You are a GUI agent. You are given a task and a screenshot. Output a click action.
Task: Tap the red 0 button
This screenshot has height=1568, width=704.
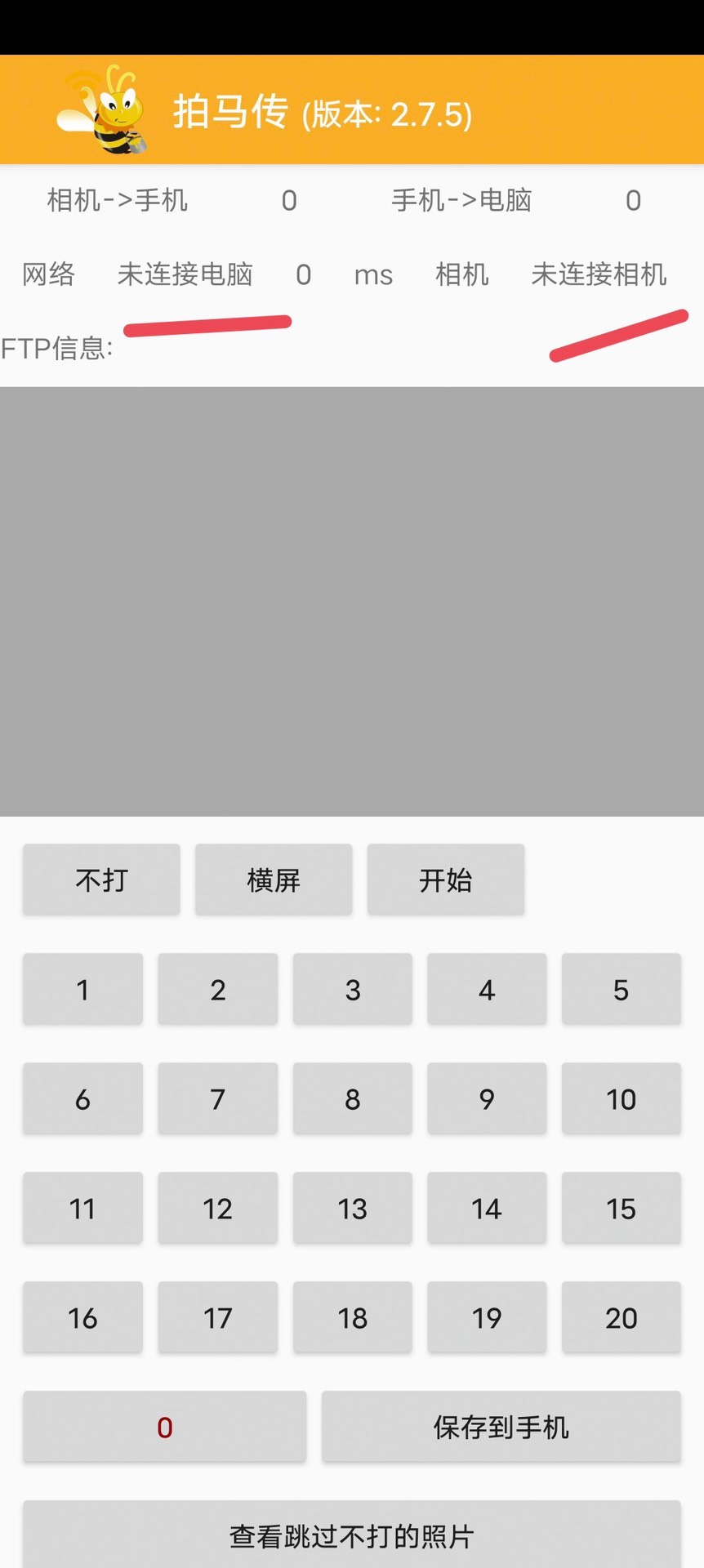coord(164,1427)
